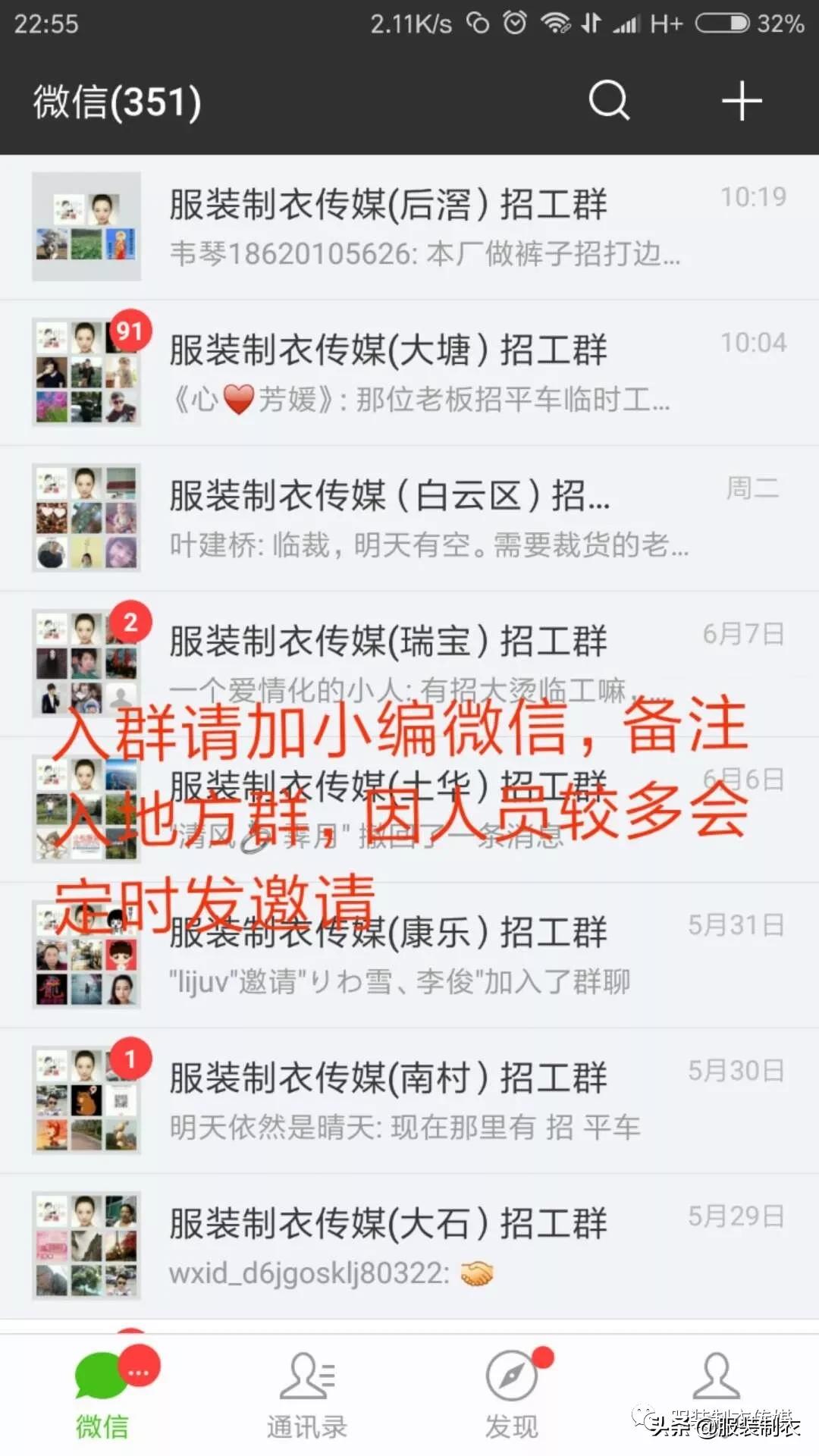Switch to the 发现 tab
The height and width of the screenshot is (1456, 819).
512,1395
